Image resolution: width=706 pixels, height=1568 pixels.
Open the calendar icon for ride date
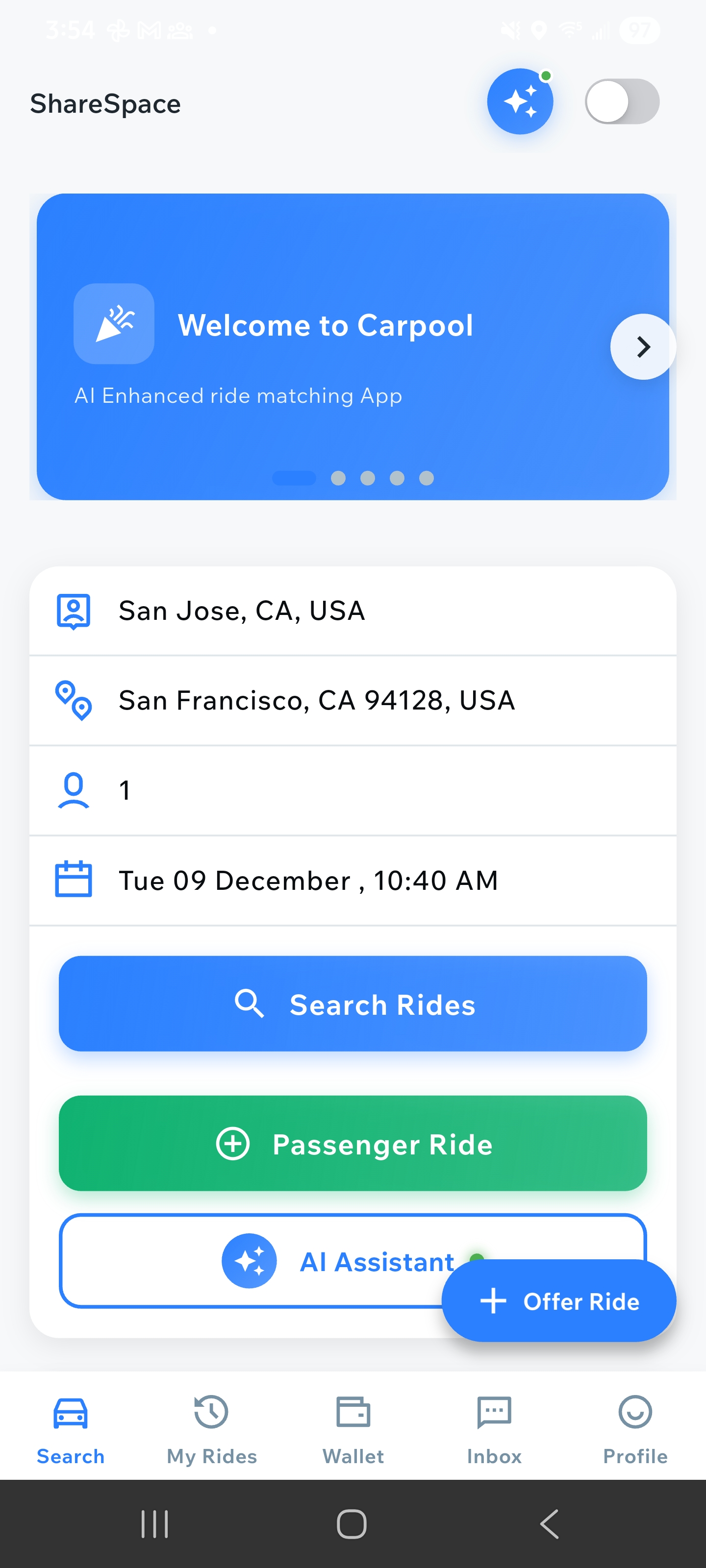click(73, 880)
